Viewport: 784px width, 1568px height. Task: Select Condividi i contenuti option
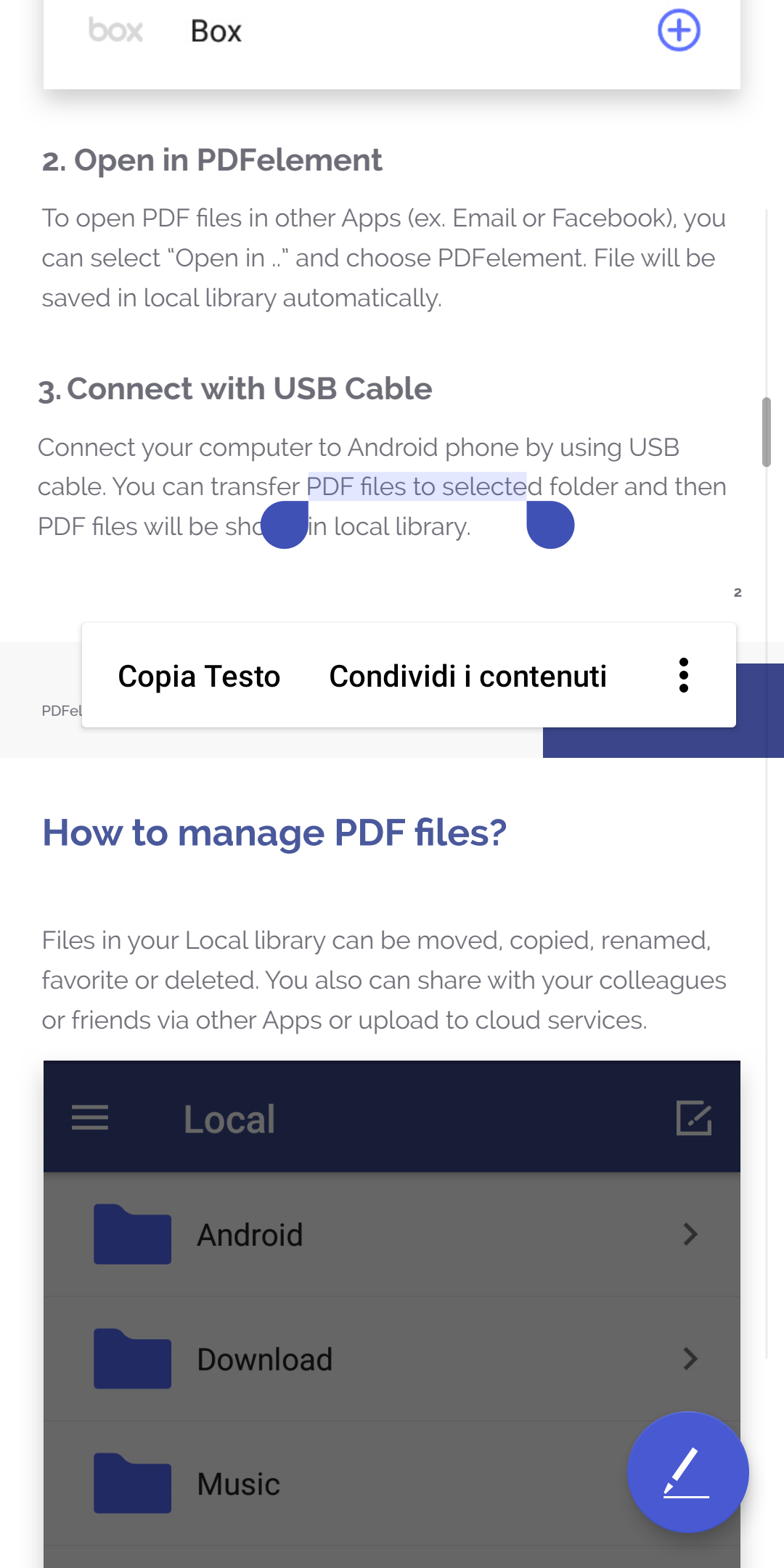[467, 676]
